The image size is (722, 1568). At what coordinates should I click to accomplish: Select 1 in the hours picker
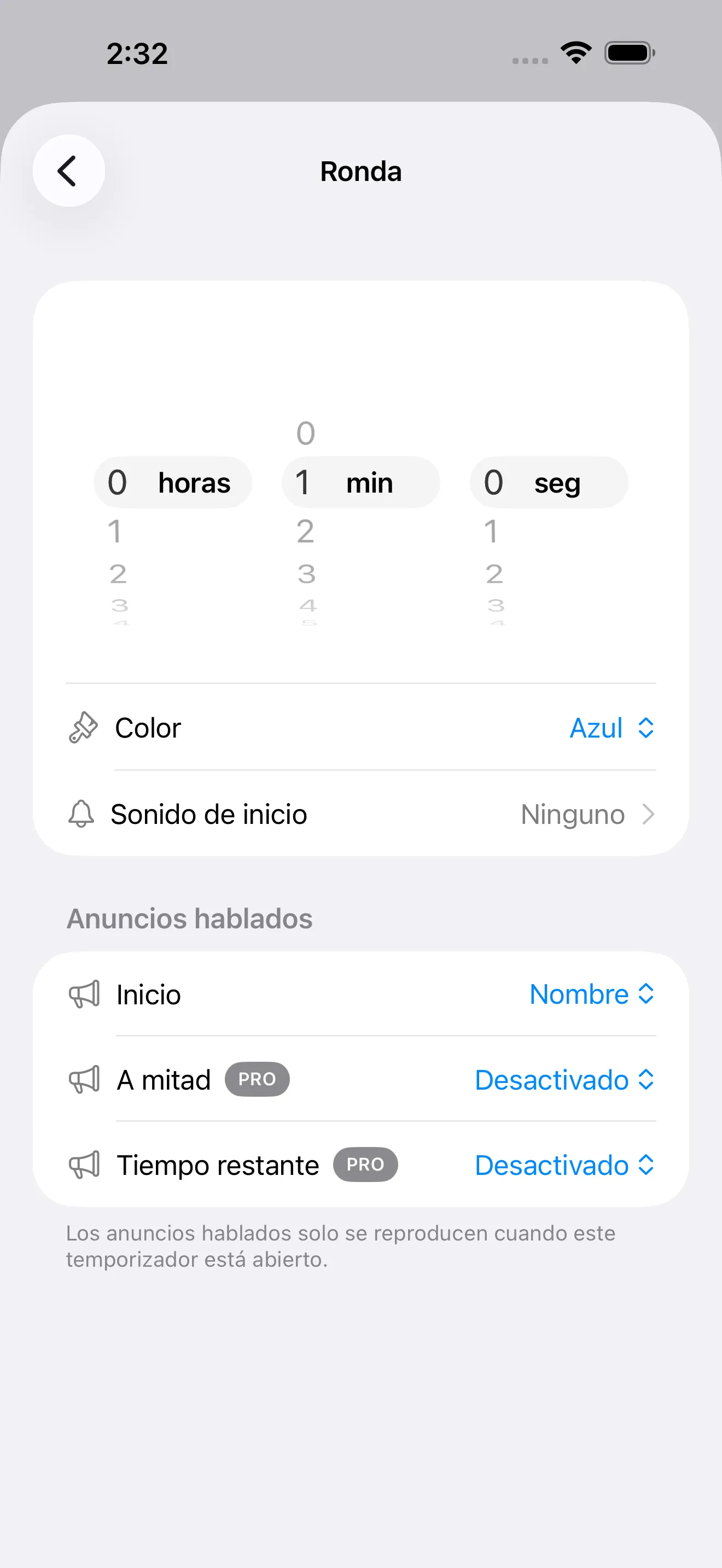coord(117,532)
